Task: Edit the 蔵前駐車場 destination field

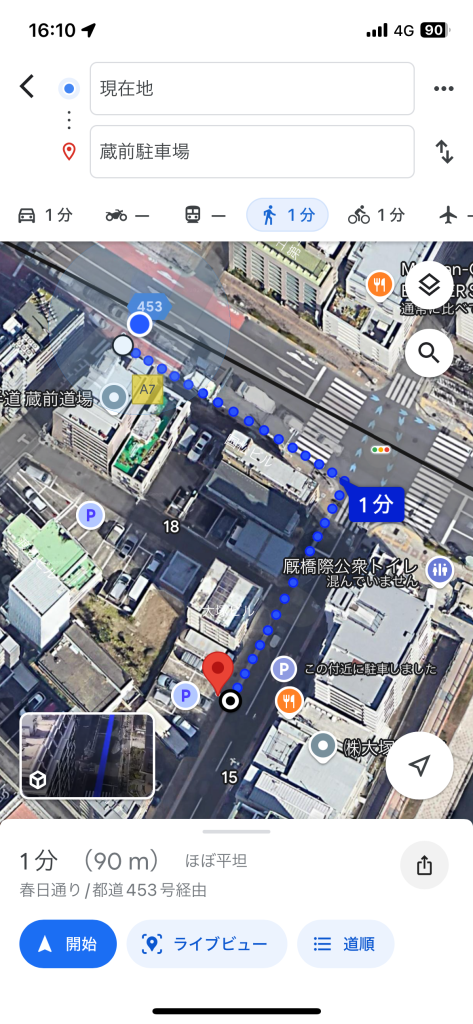Action: pyautogui.click(x=252, y=152)
